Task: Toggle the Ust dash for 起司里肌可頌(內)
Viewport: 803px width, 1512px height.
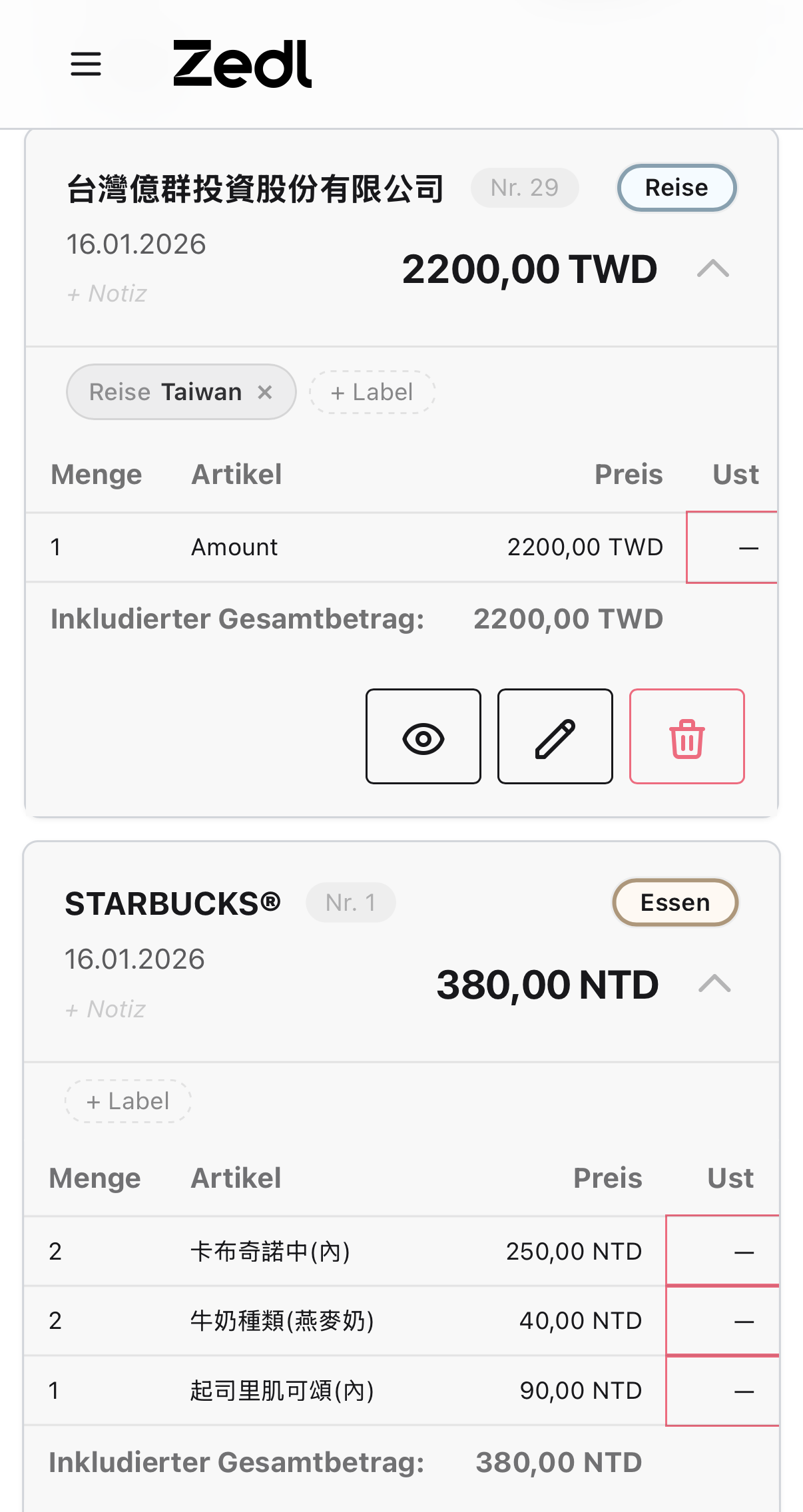Action: [x=744, y=1390]
